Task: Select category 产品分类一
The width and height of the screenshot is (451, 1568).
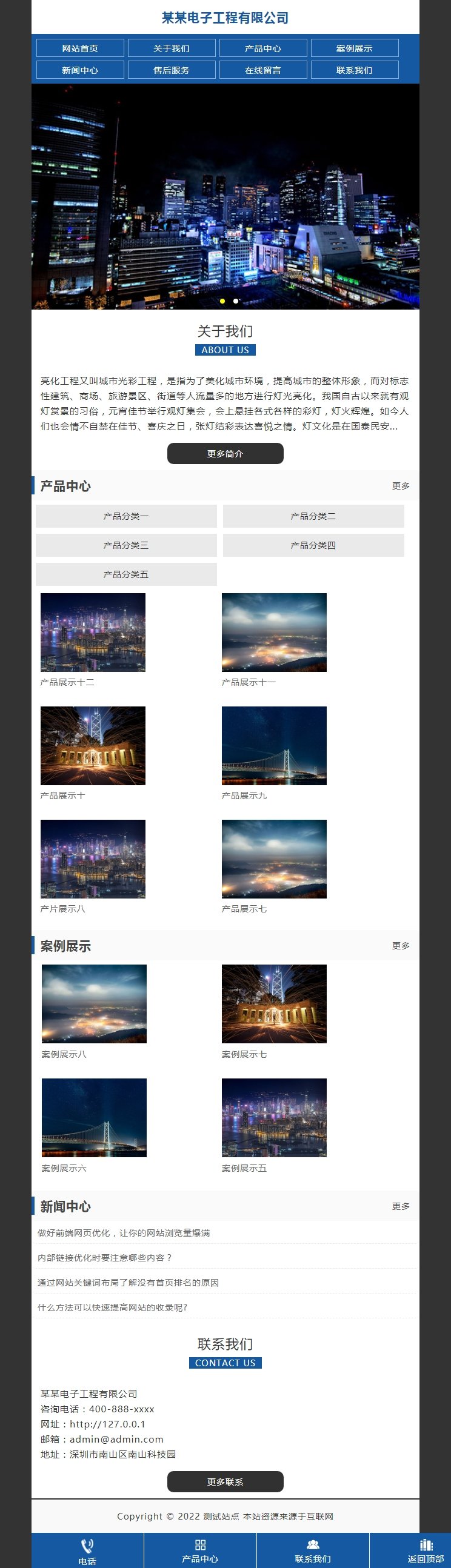Action: (x=126, y=516)
